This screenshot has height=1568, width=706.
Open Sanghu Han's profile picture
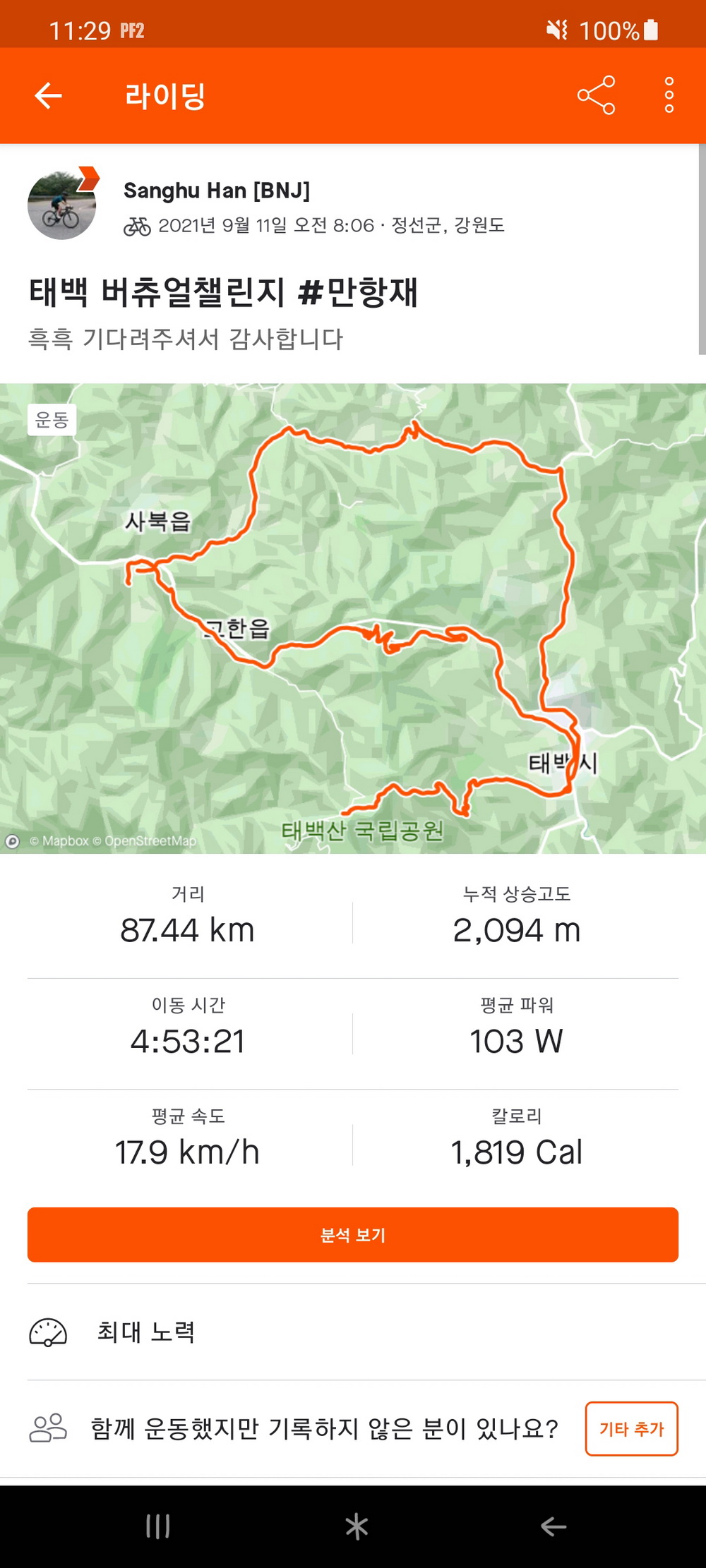click(62, 205)
